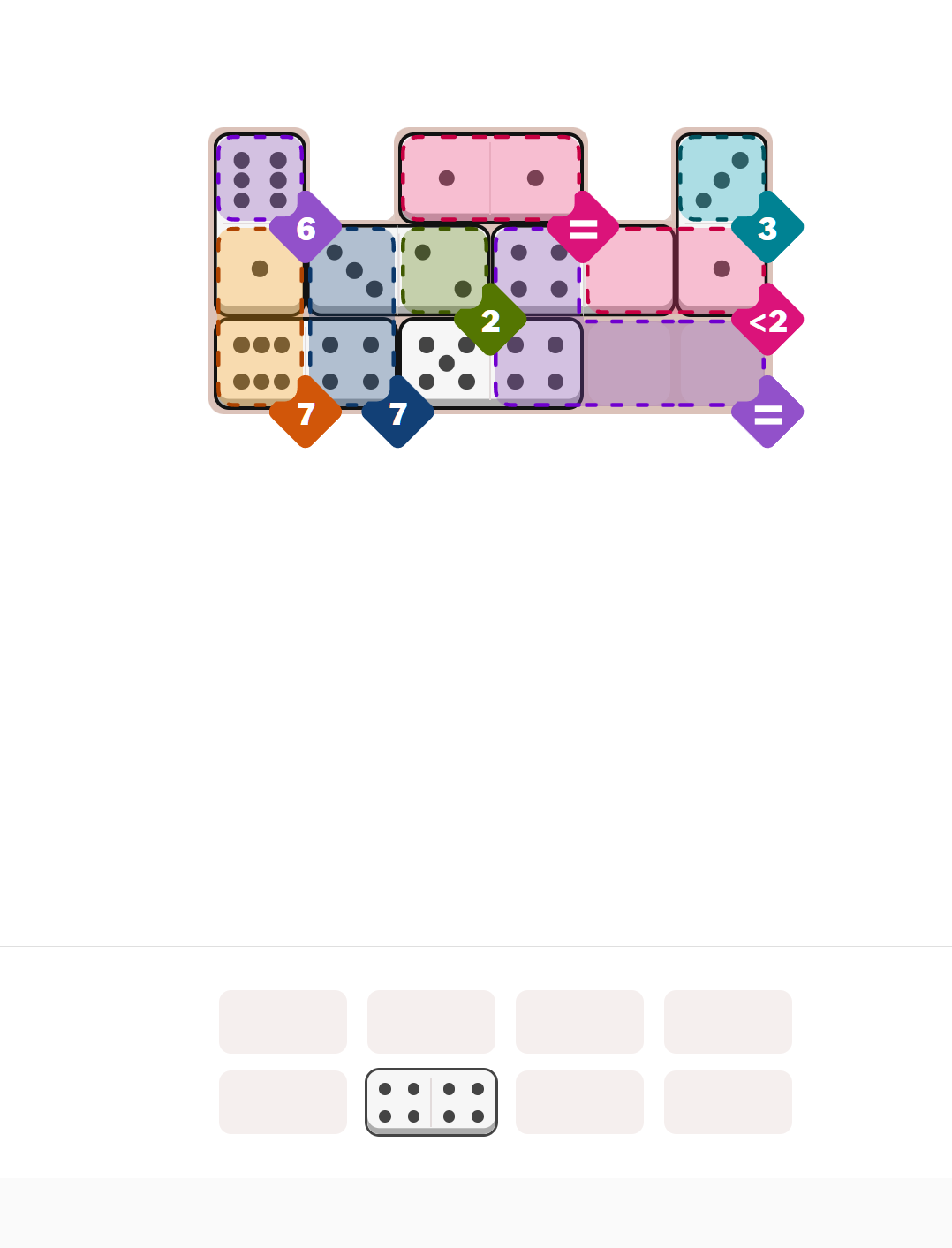Tap the placed double-one domino

(490, 178)
